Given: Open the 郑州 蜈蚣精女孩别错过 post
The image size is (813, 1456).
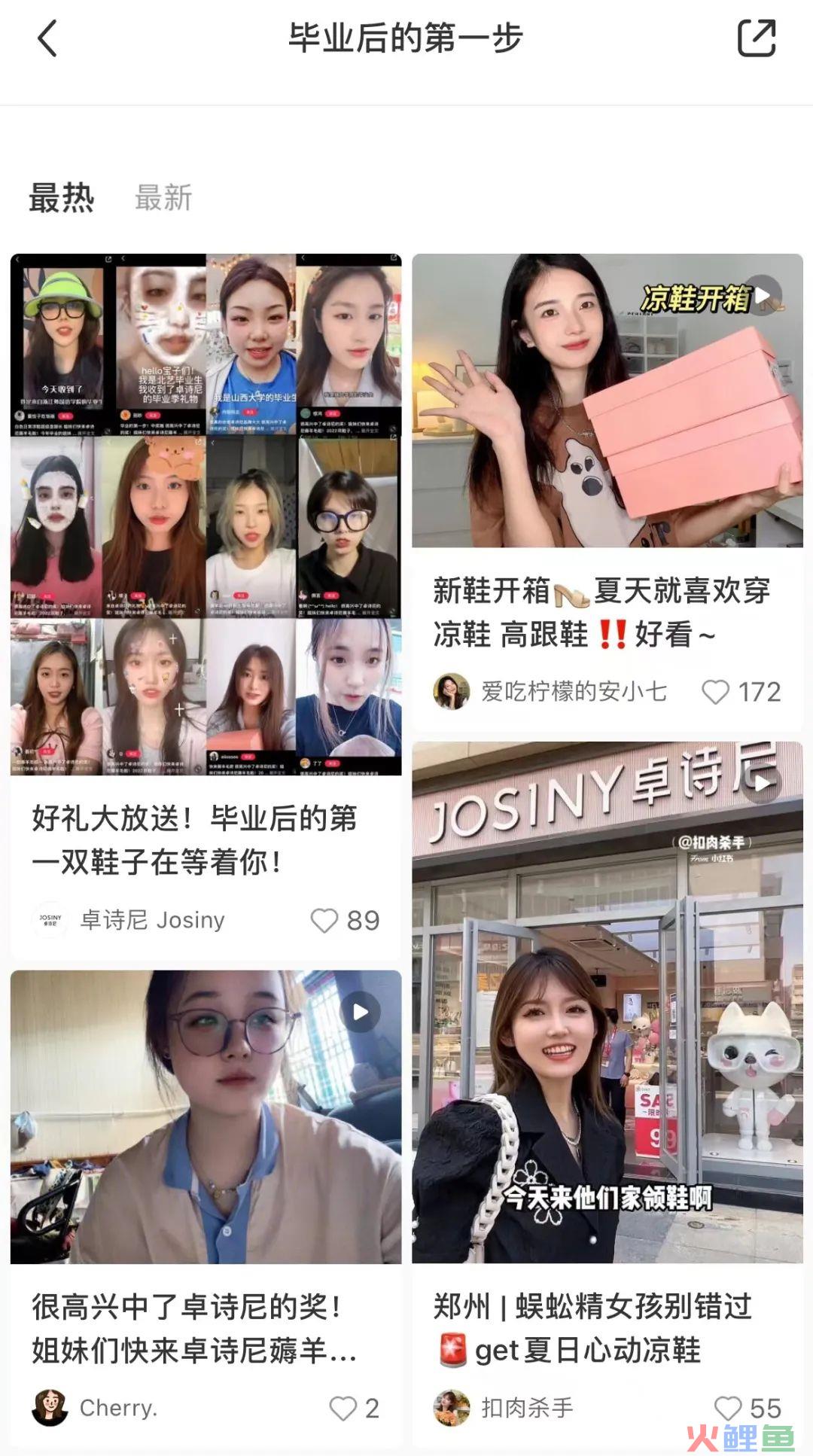Looking at the screenshot, I should pos(607,1001).
